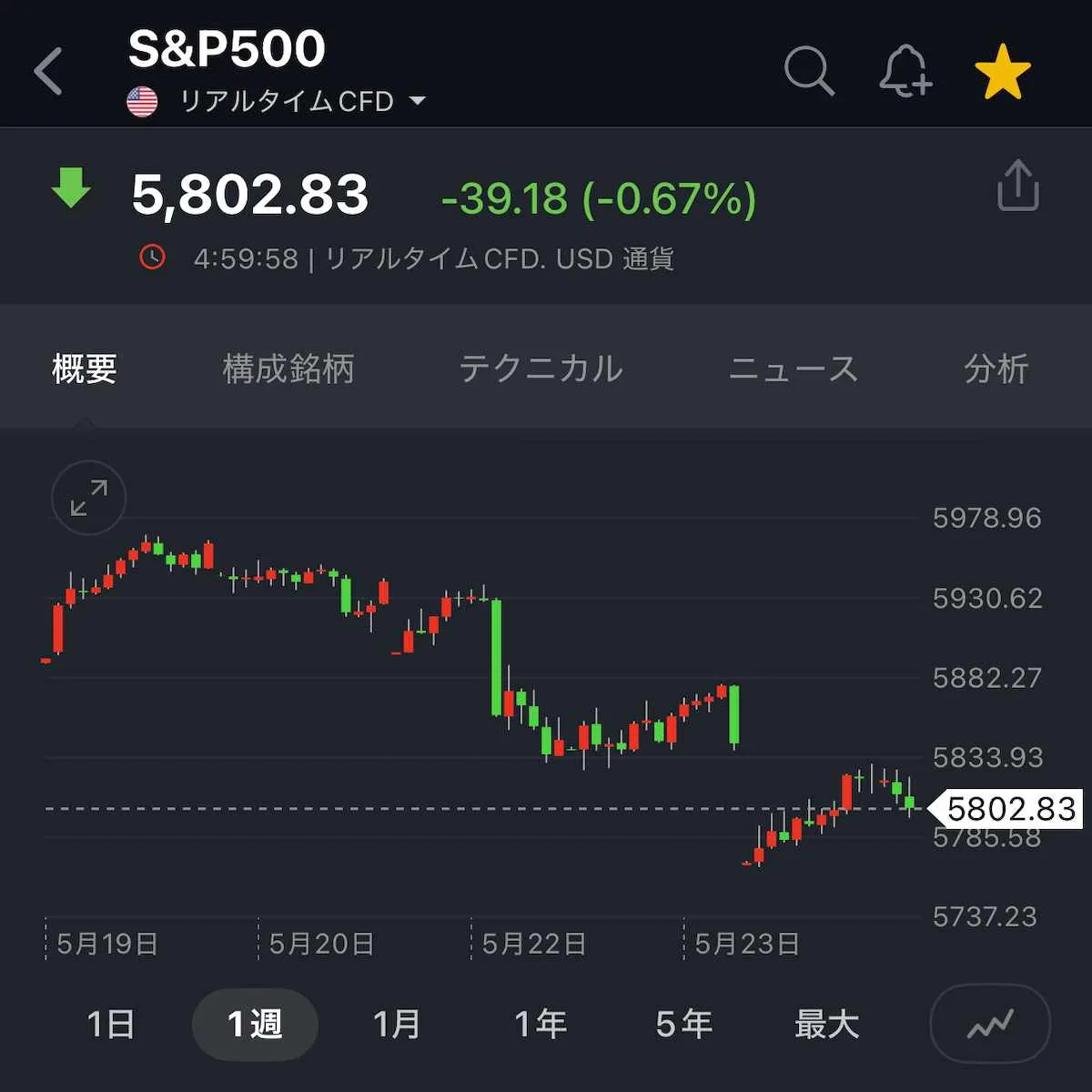Image resolution: width=1092 pixels, height=1092 pixels.
Task: Change the chart type with the line icon
Action: [x=990, y=1025]
